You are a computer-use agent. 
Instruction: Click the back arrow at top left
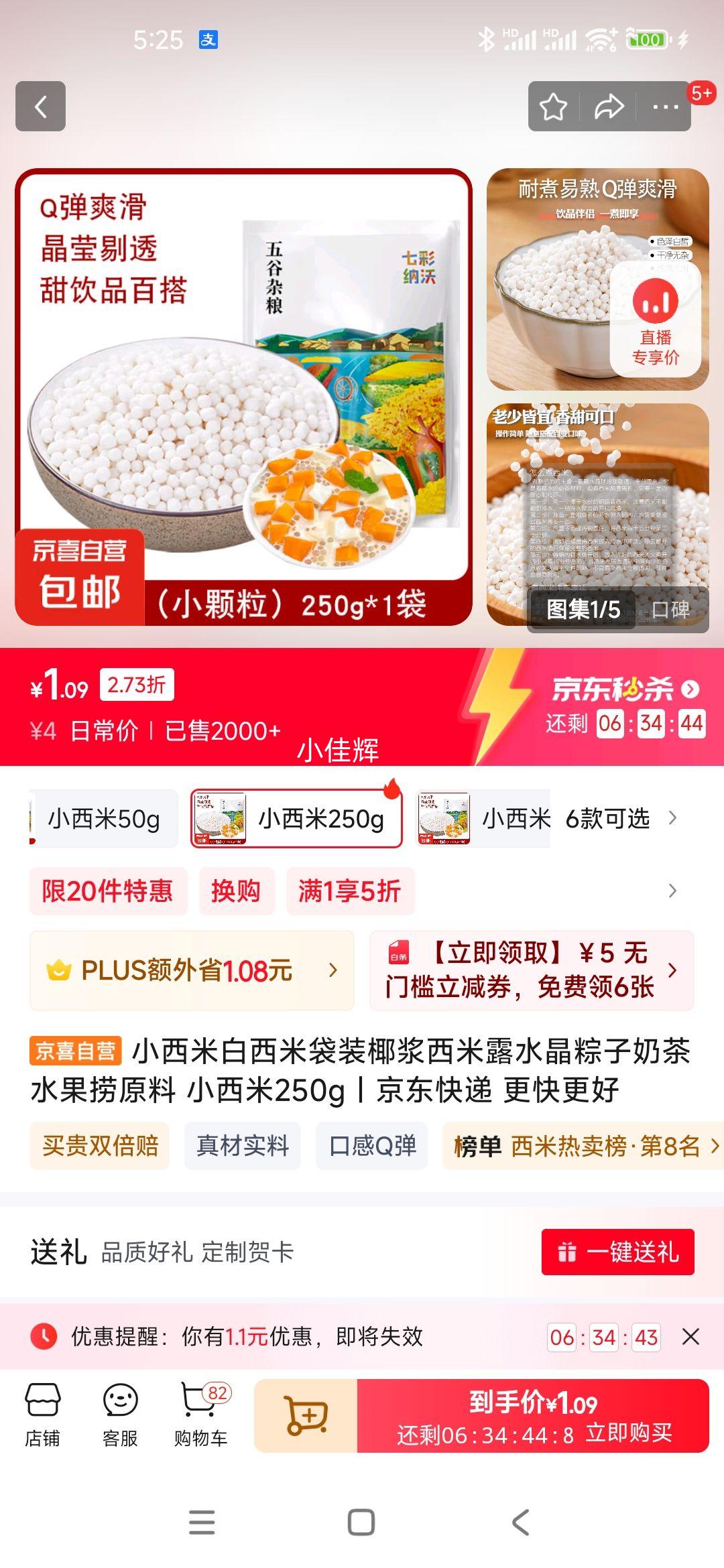click(x=42, y=105)
